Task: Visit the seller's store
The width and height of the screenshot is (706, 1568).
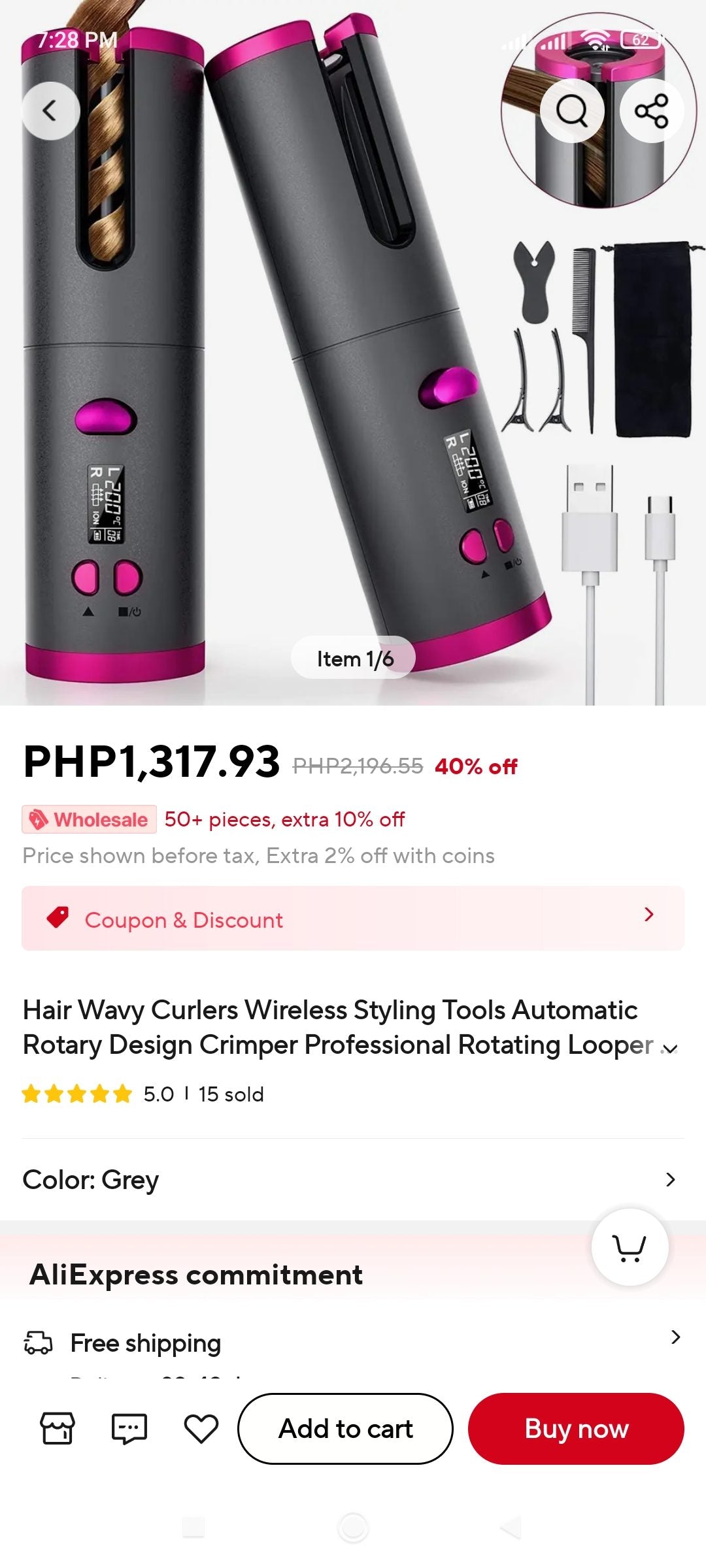Action: click(58, 1428)
